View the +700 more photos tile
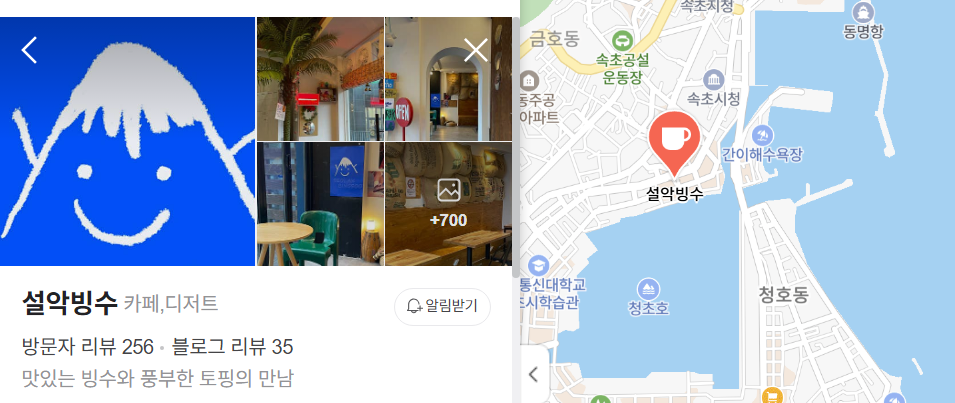The width and height of the screenshot is (955, 403). pos(448,204)
